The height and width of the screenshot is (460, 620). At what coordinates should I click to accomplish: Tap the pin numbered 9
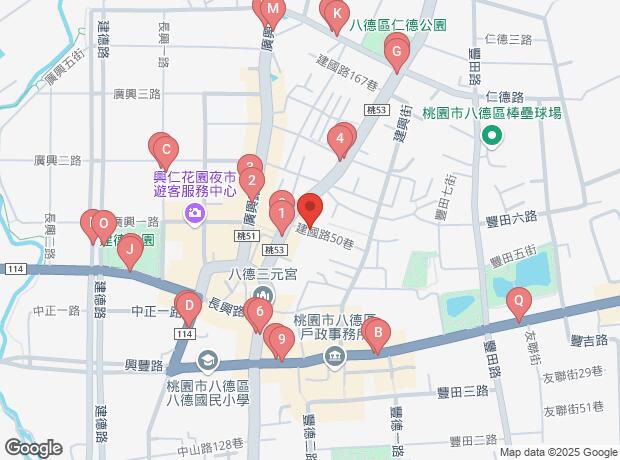(x=282, y=340)
